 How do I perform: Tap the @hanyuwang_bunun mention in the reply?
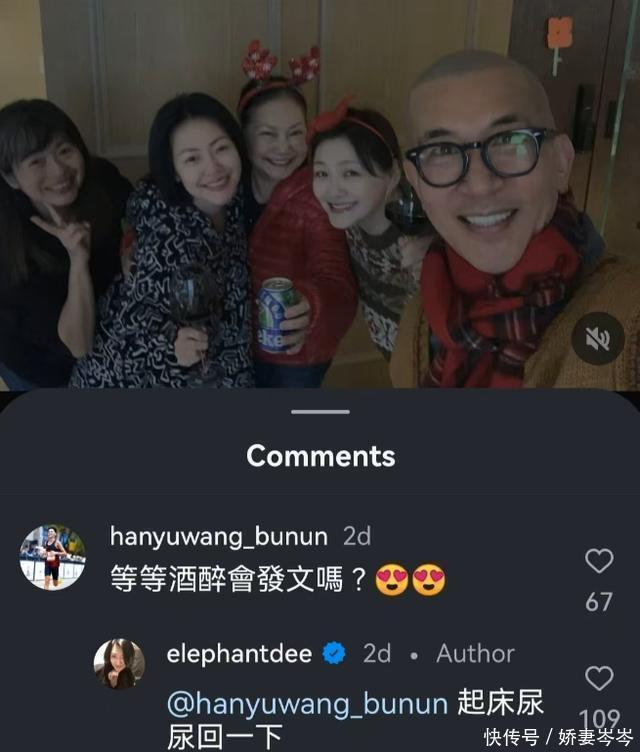click(x=307, y=704)
